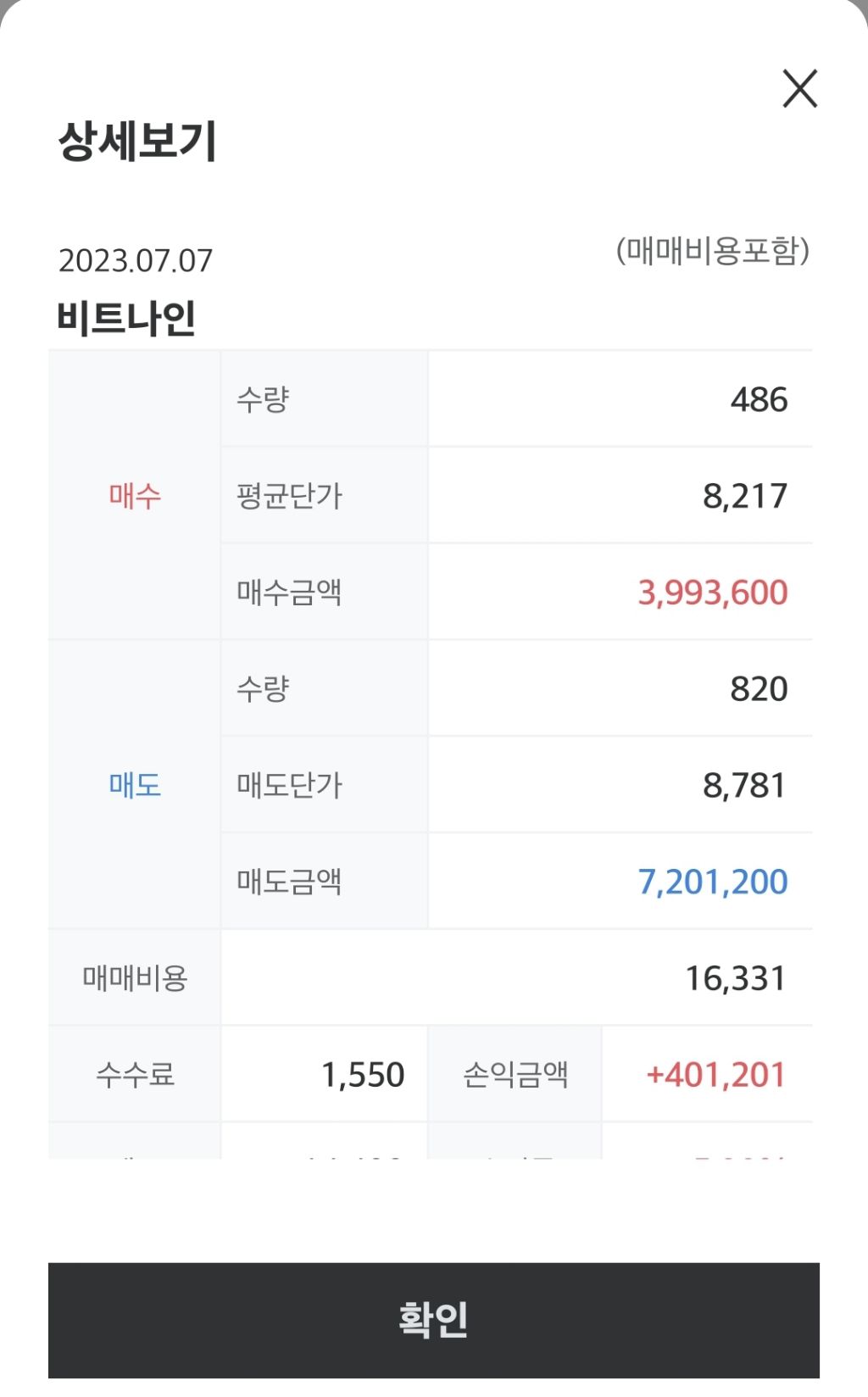Select the 수수료 fee value 1,550
Viewport: 868px width, 1397px height.
[x=363, y=1074]
